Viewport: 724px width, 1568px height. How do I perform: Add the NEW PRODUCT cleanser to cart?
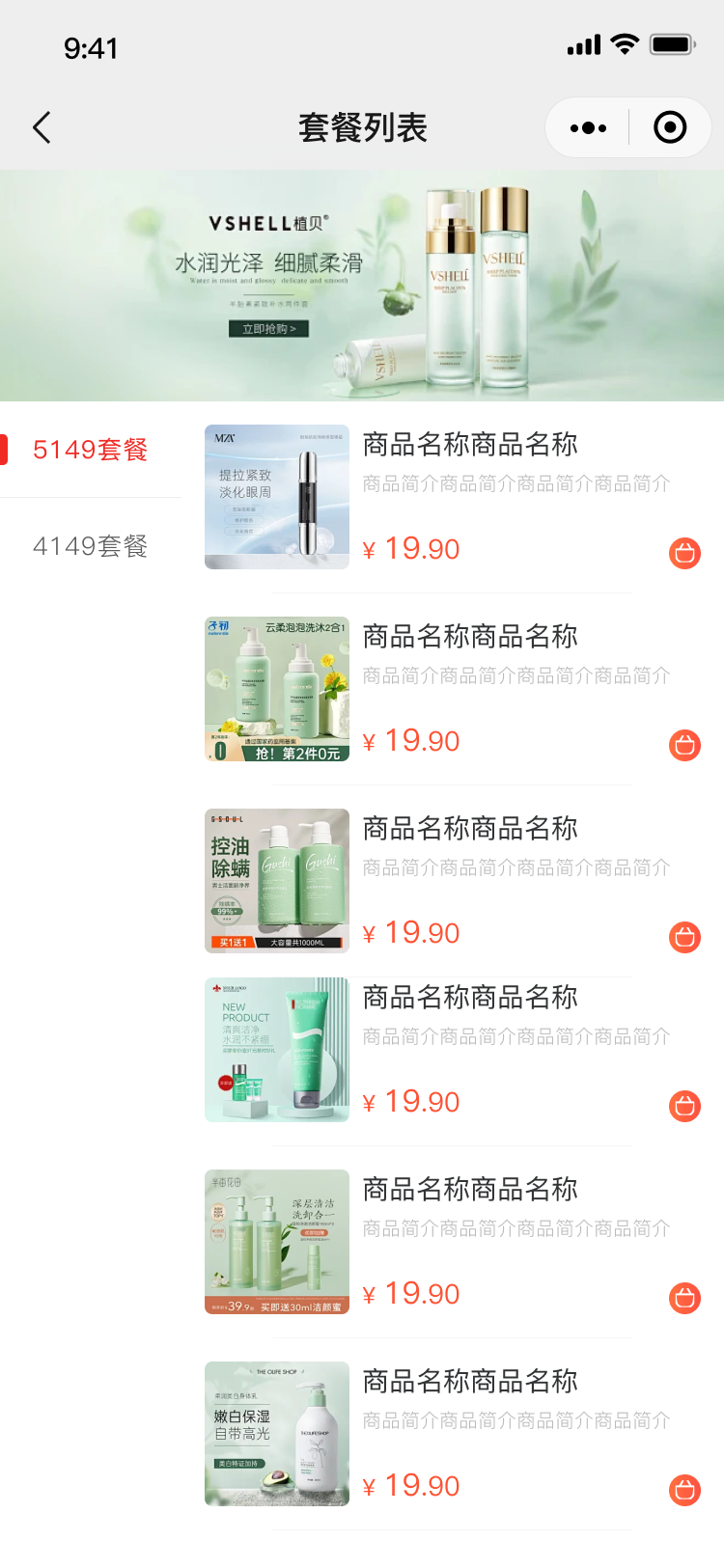684,1106
